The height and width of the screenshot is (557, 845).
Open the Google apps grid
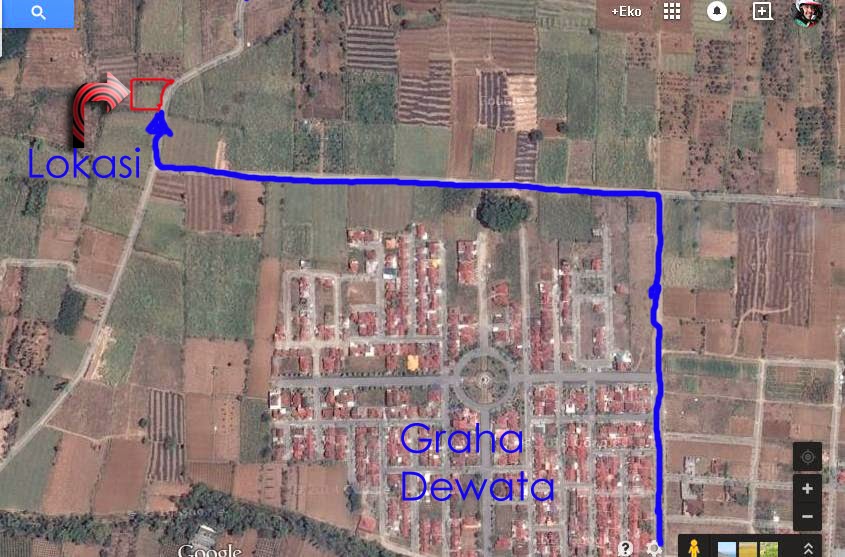pyautogui.click(x=672, y=12)
